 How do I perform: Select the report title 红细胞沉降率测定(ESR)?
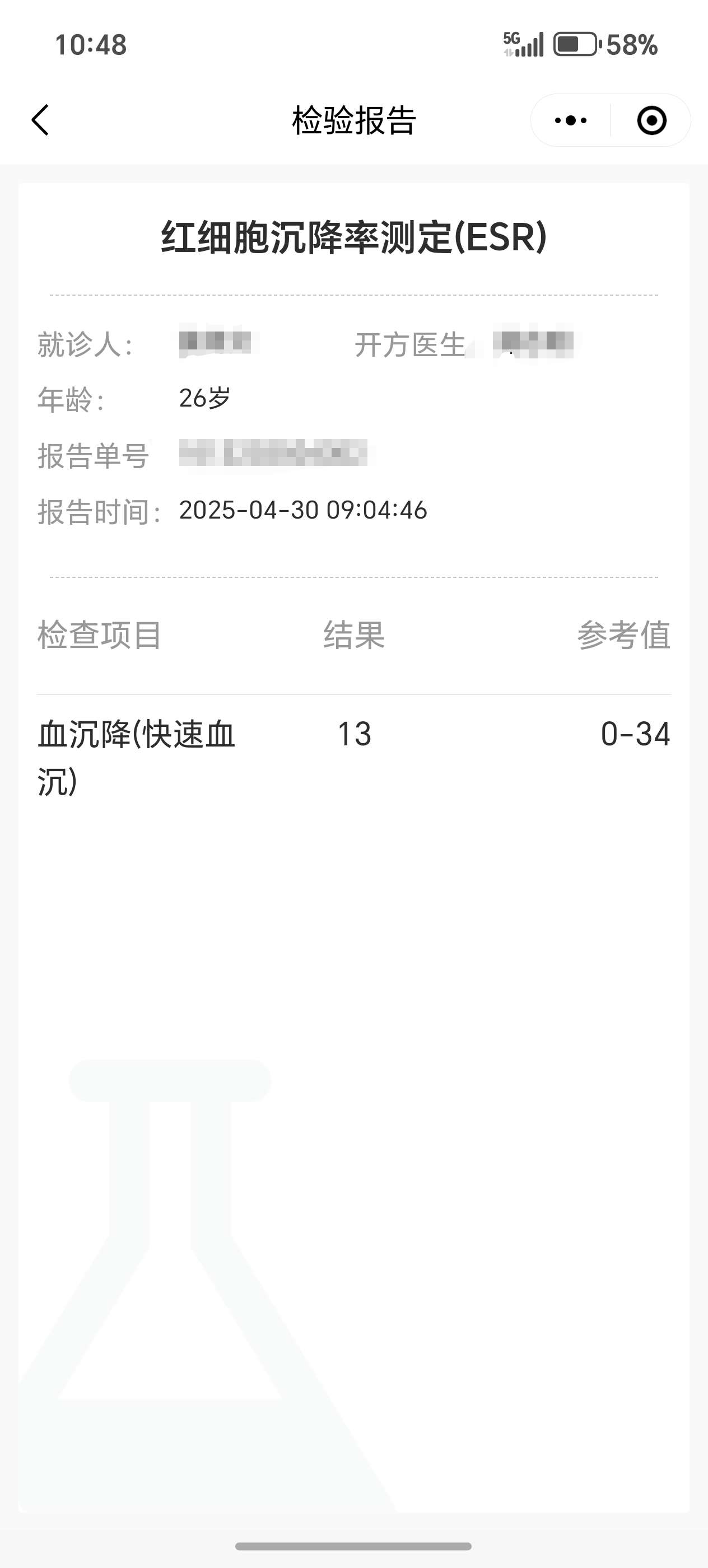pos(353,236)
